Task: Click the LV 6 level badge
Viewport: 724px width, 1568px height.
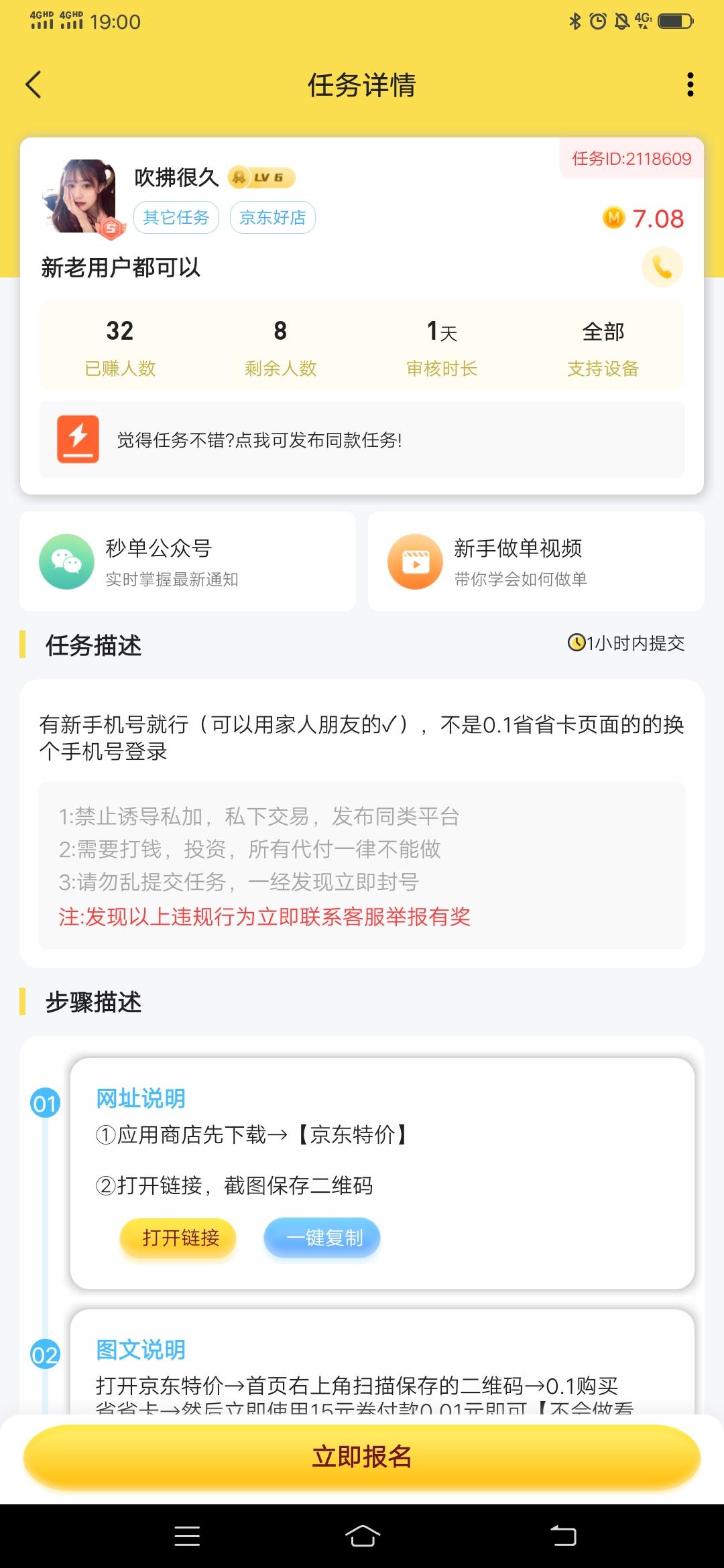Action: pyautogui.click(x=261, y=178)
